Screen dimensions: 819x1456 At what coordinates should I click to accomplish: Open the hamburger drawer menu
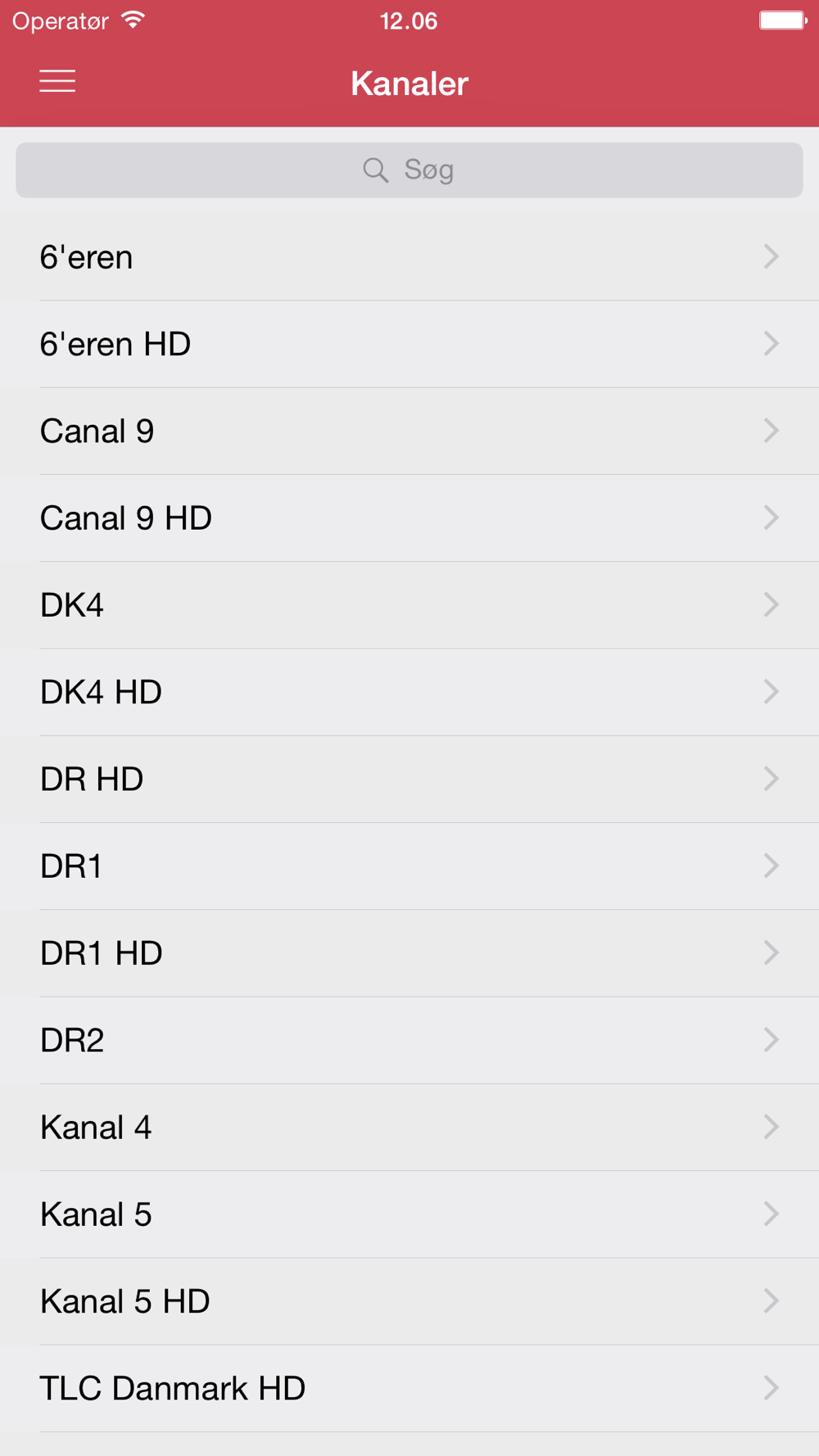point(57,81)
